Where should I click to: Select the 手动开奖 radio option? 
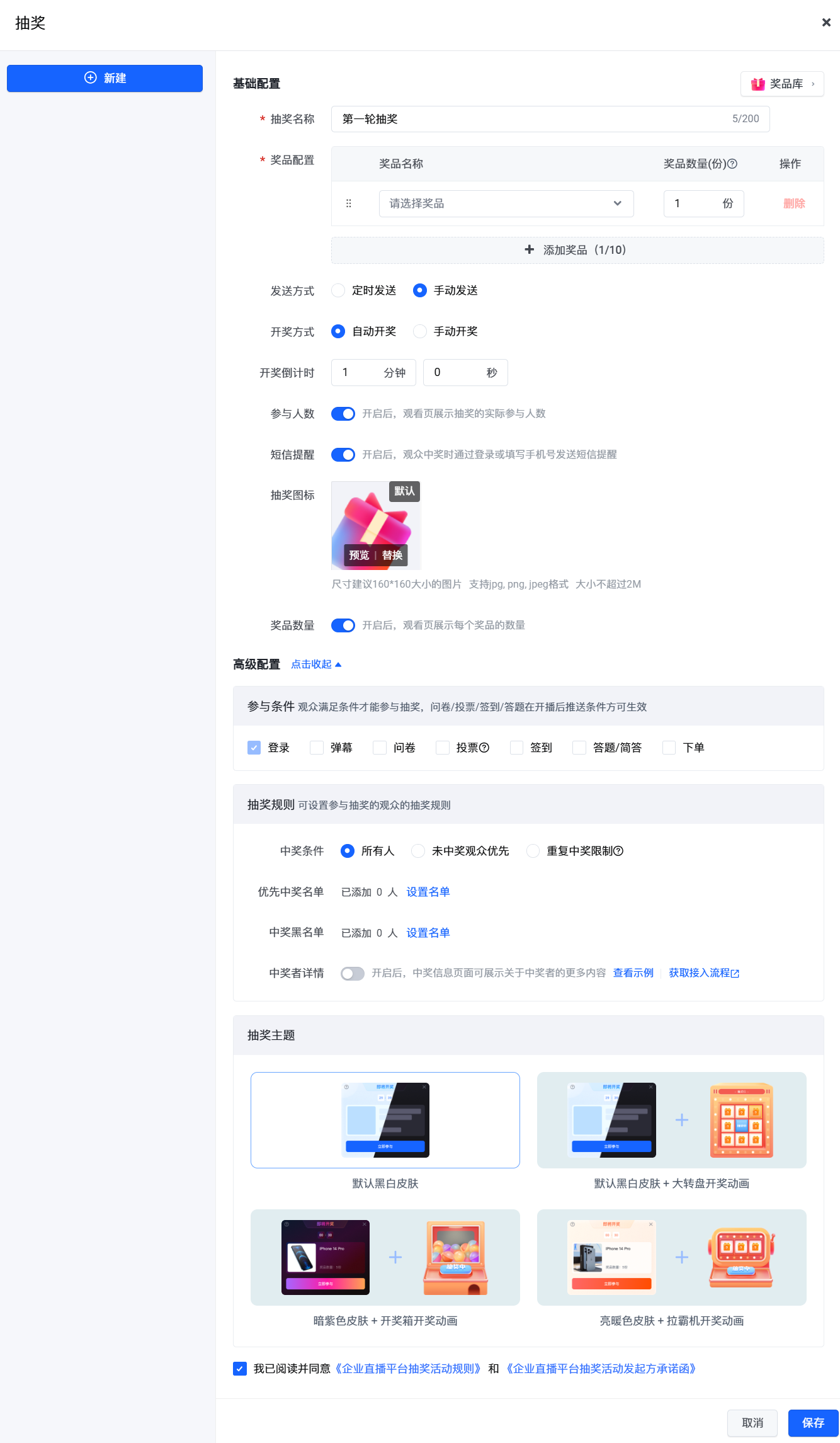(419, 331)
